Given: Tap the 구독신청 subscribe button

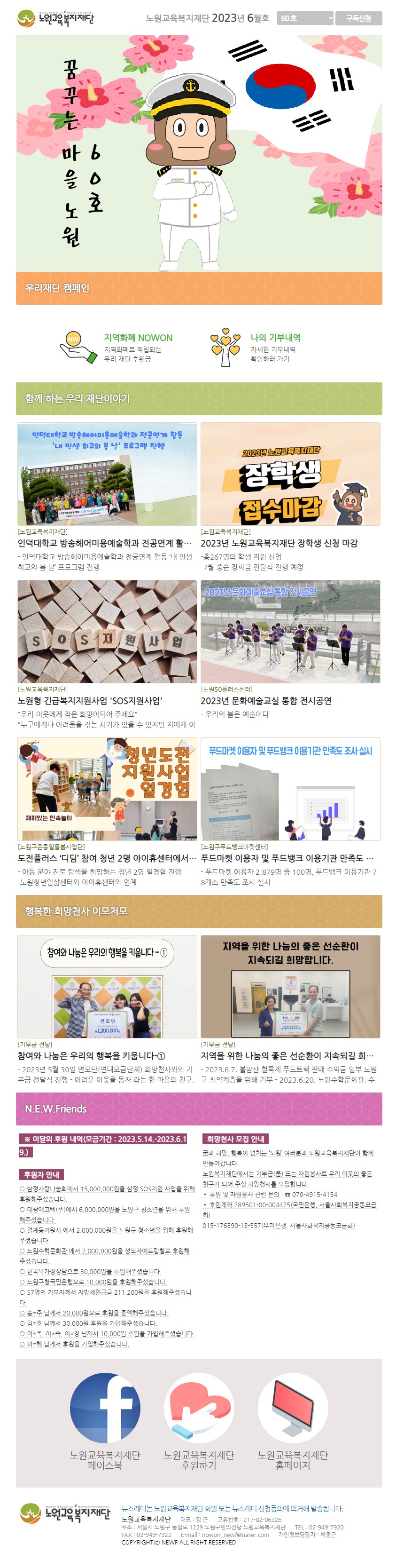Looking at the screenshot, I should [x=358, y=18].
